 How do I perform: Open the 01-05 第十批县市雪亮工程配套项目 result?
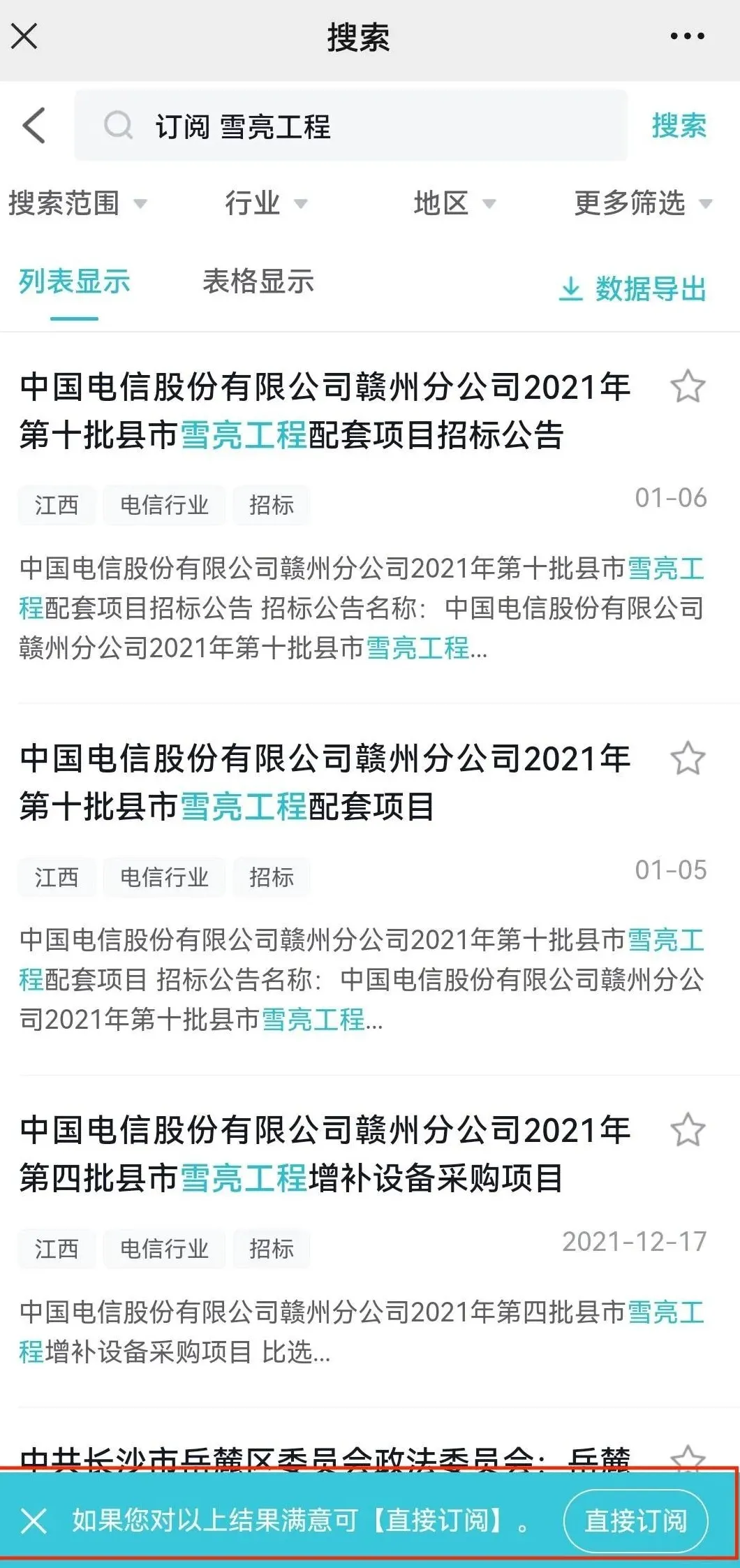coord(325,782)
